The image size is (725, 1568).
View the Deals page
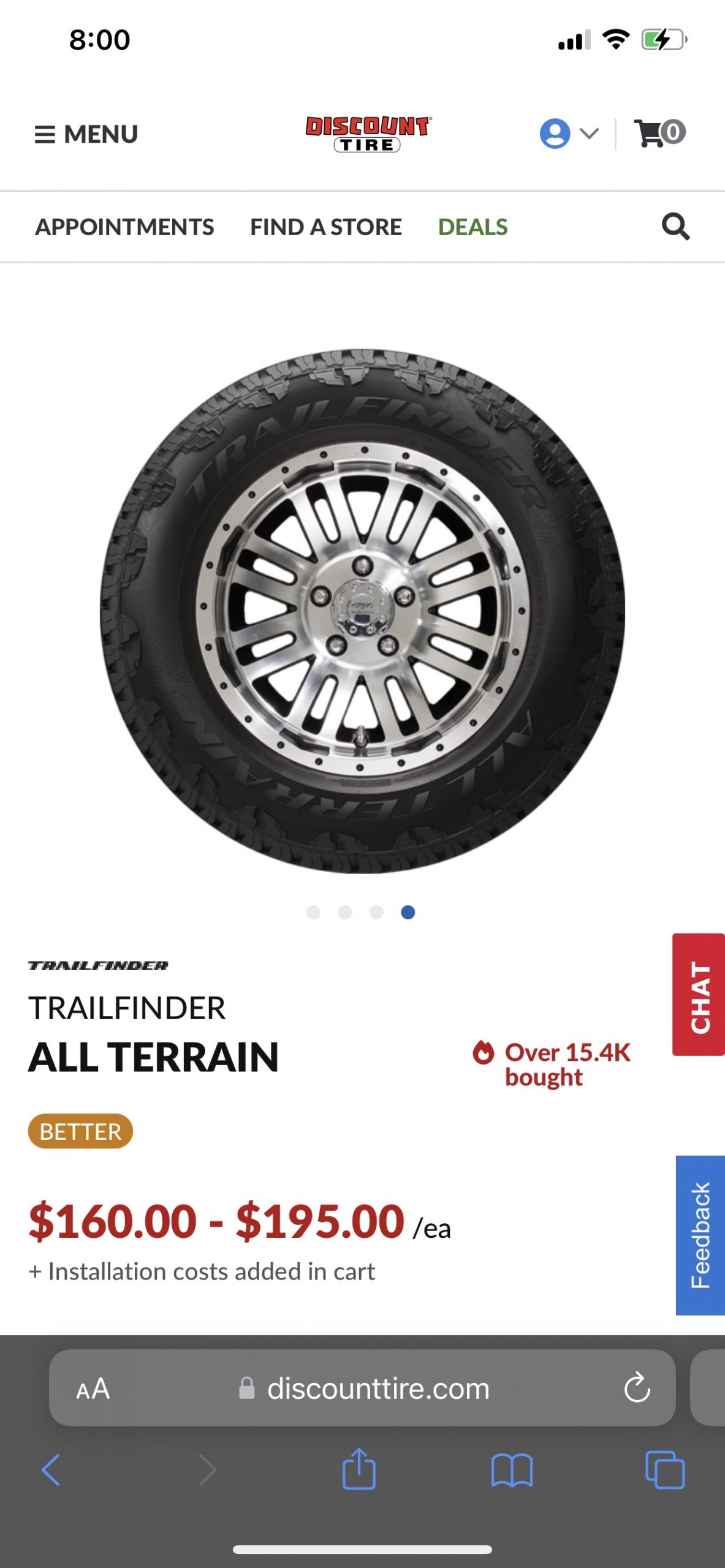pos(473,227)
